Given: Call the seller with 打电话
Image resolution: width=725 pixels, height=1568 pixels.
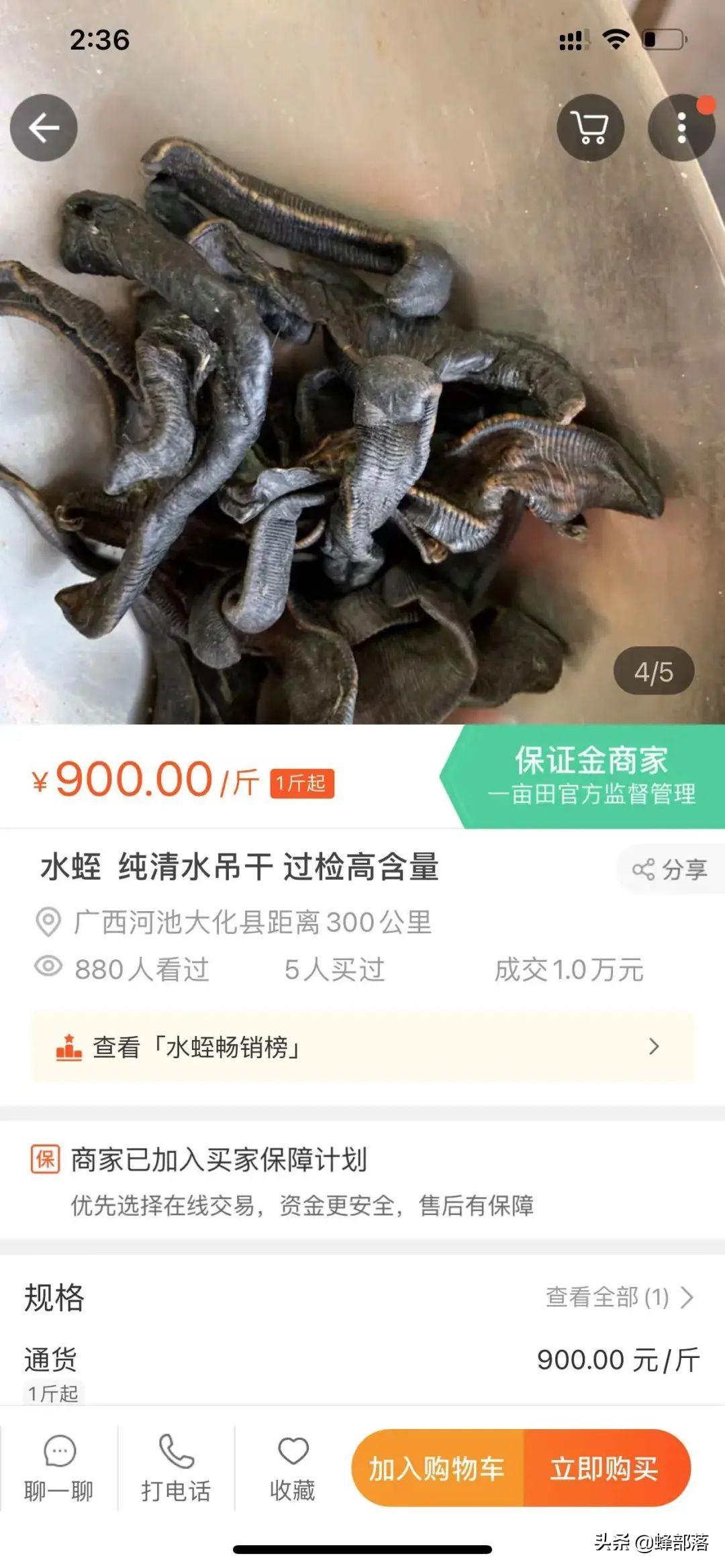Looking at the screenshot, I should (x=176, y=1469).
